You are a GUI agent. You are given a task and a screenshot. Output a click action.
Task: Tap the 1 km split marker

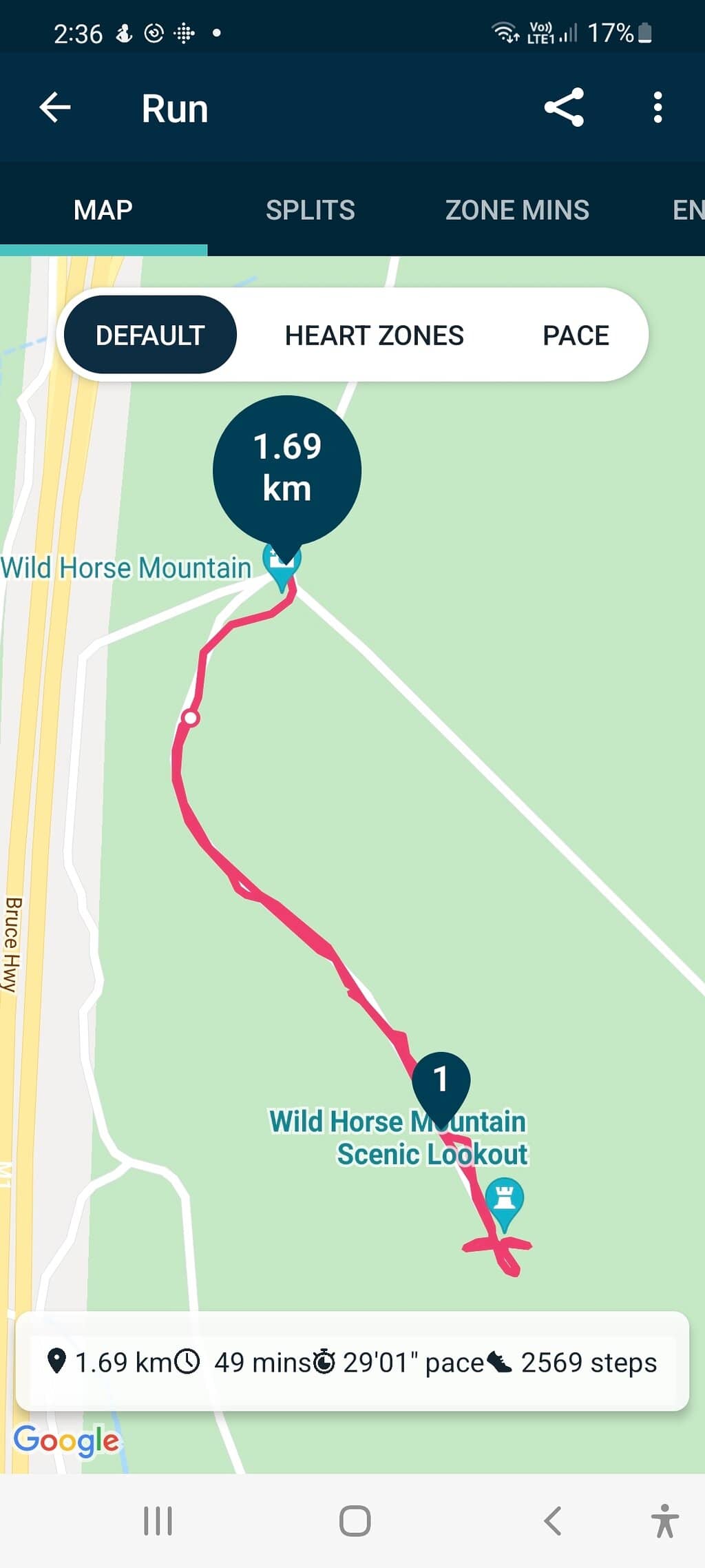point(441,1080)
